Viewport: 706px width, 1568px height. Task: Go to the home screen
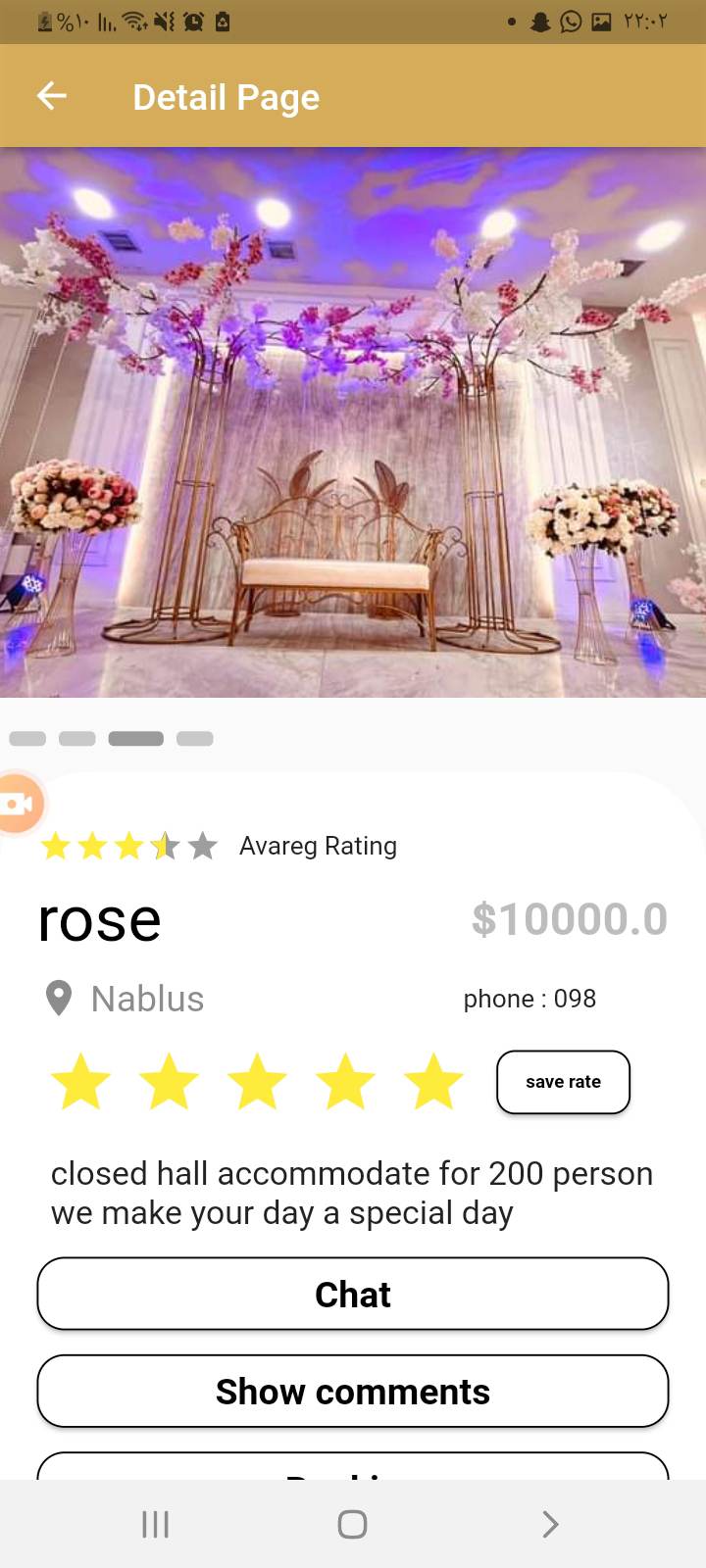(x=352, y=1524)
